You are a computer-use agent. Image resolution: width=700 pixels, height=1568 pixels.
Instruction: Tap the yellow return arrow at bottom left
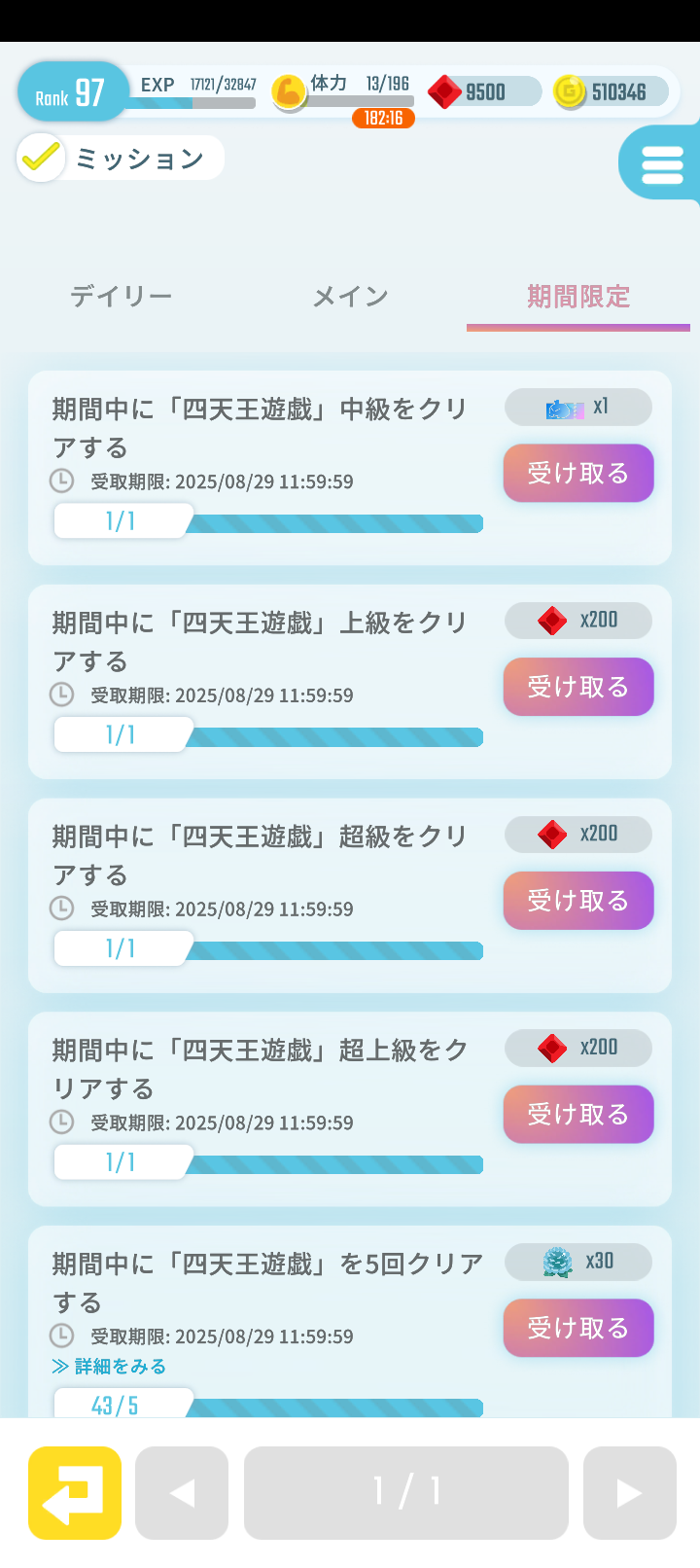point(74,1492)
